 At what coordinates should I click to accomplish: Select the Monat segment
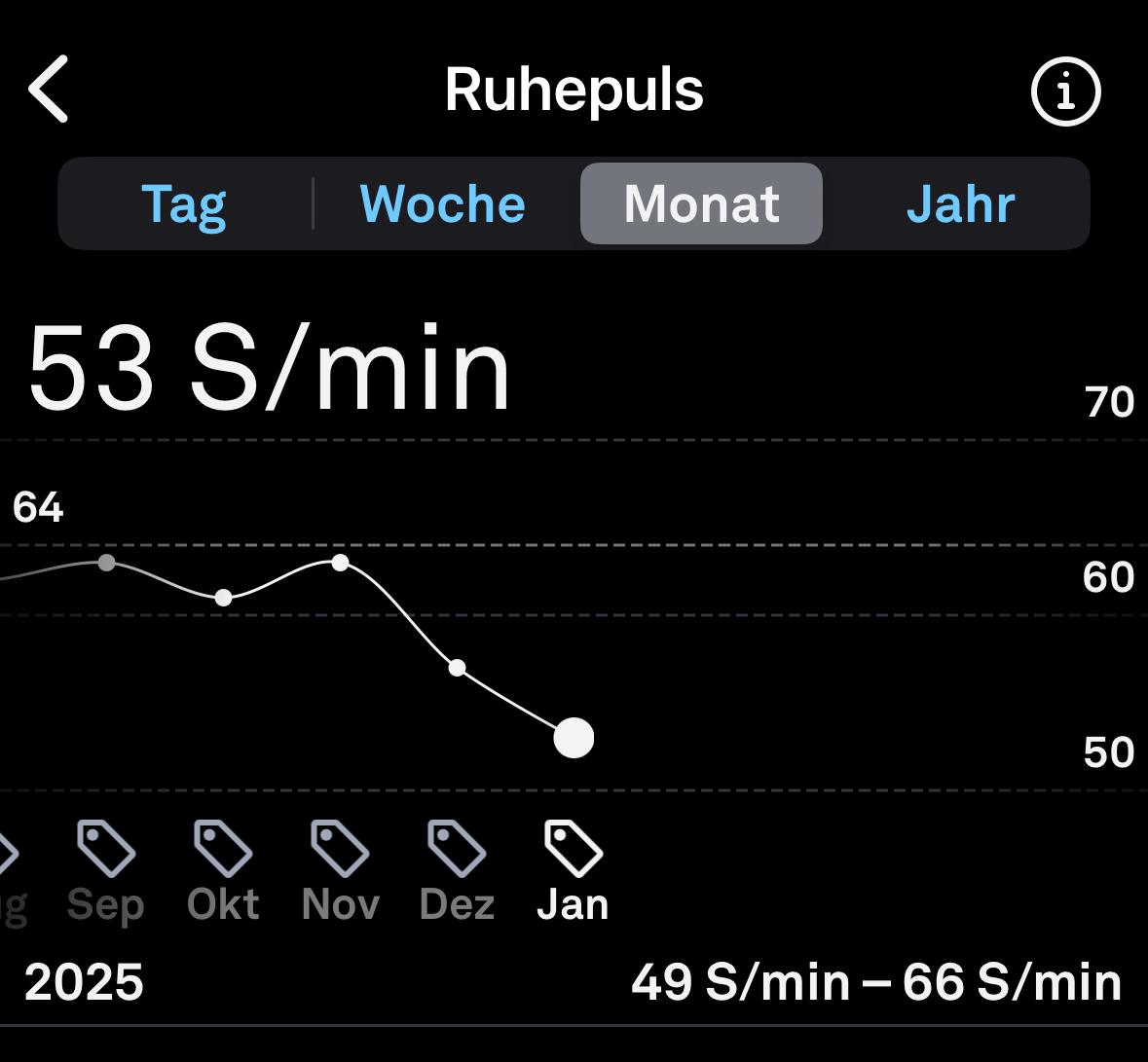point(701,203)
